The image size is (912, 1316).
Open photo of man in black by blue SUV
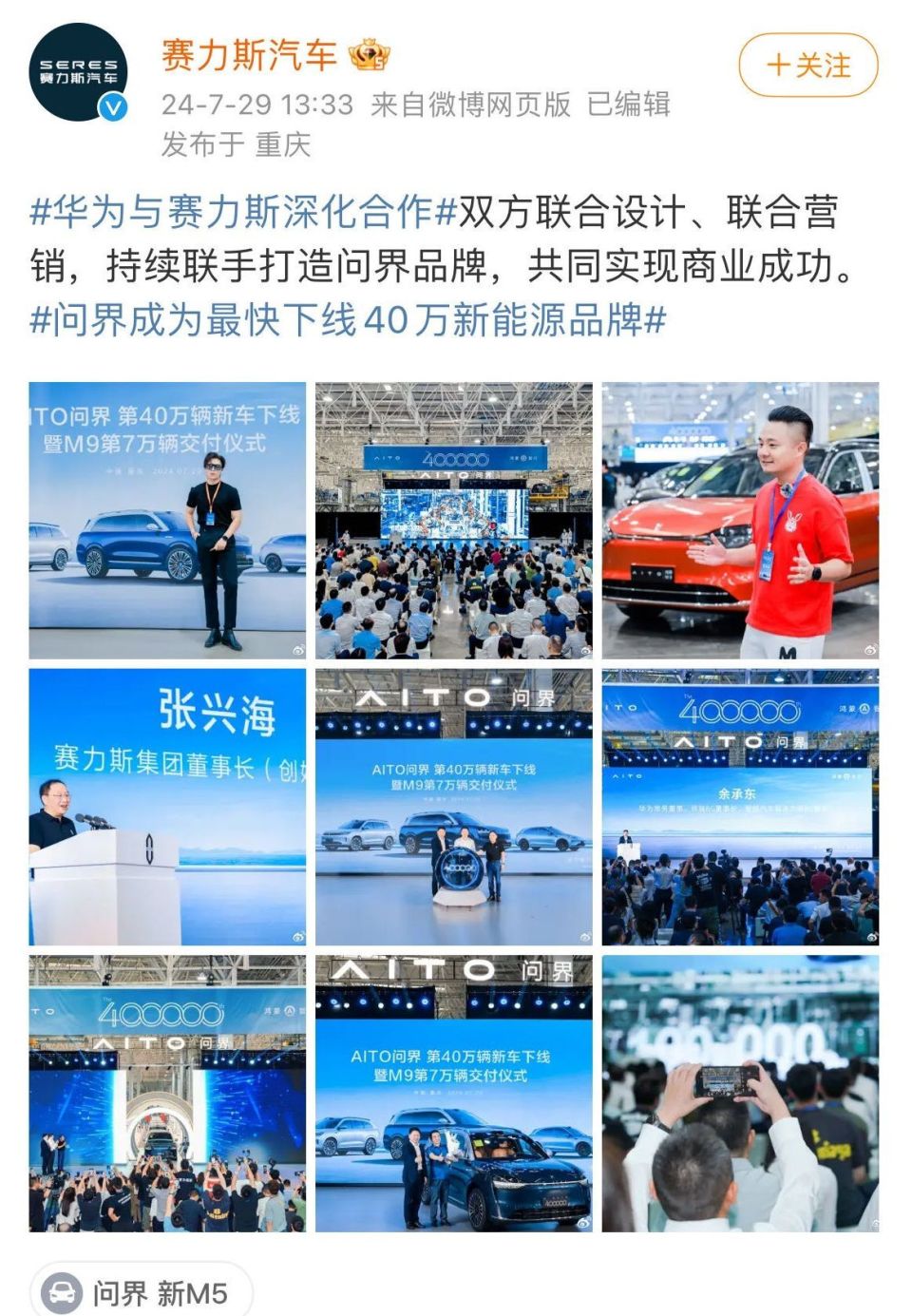(167, 520)
